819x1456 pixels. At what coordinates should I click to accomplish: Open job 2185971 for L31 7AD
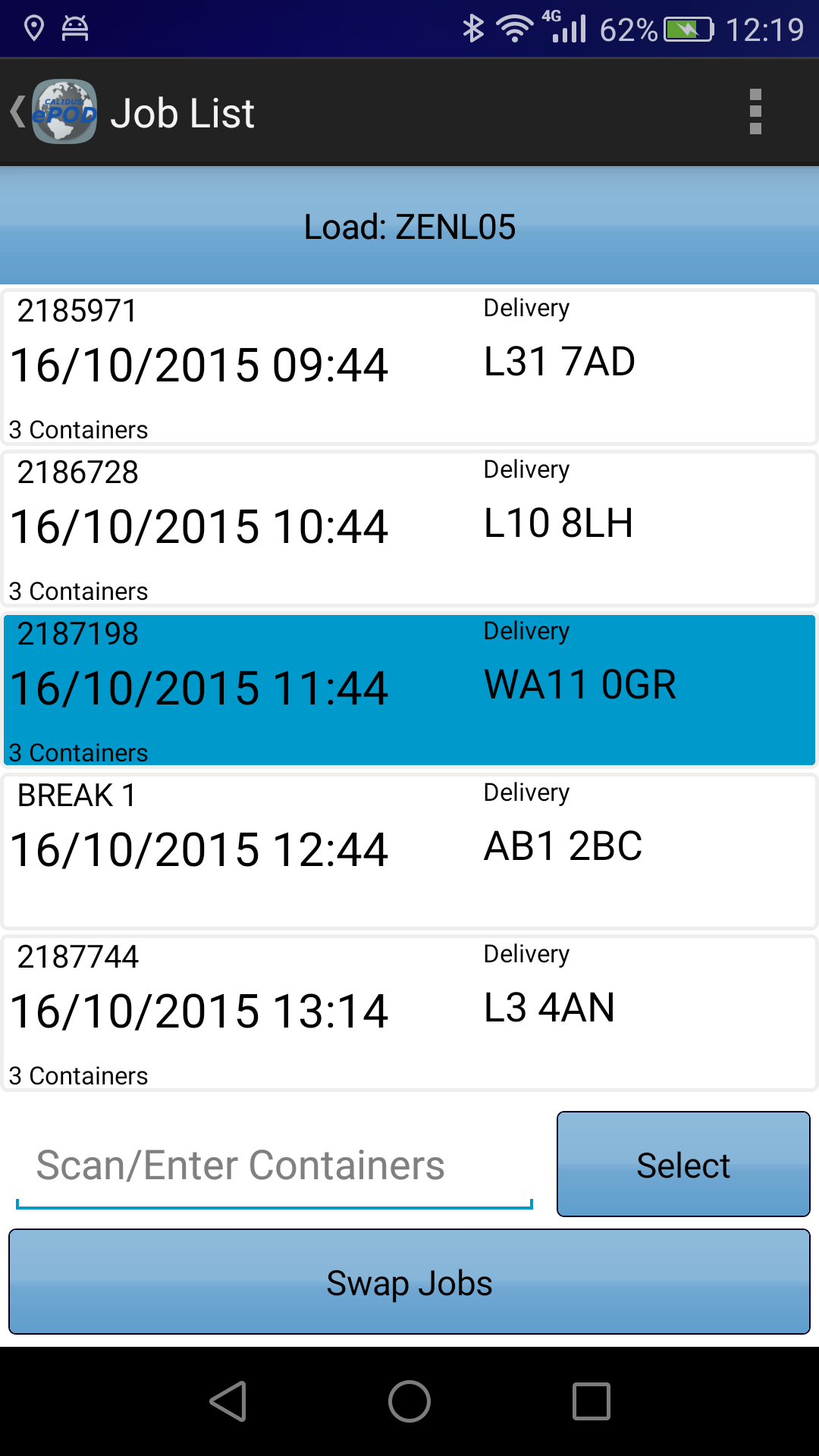(409, 367)
